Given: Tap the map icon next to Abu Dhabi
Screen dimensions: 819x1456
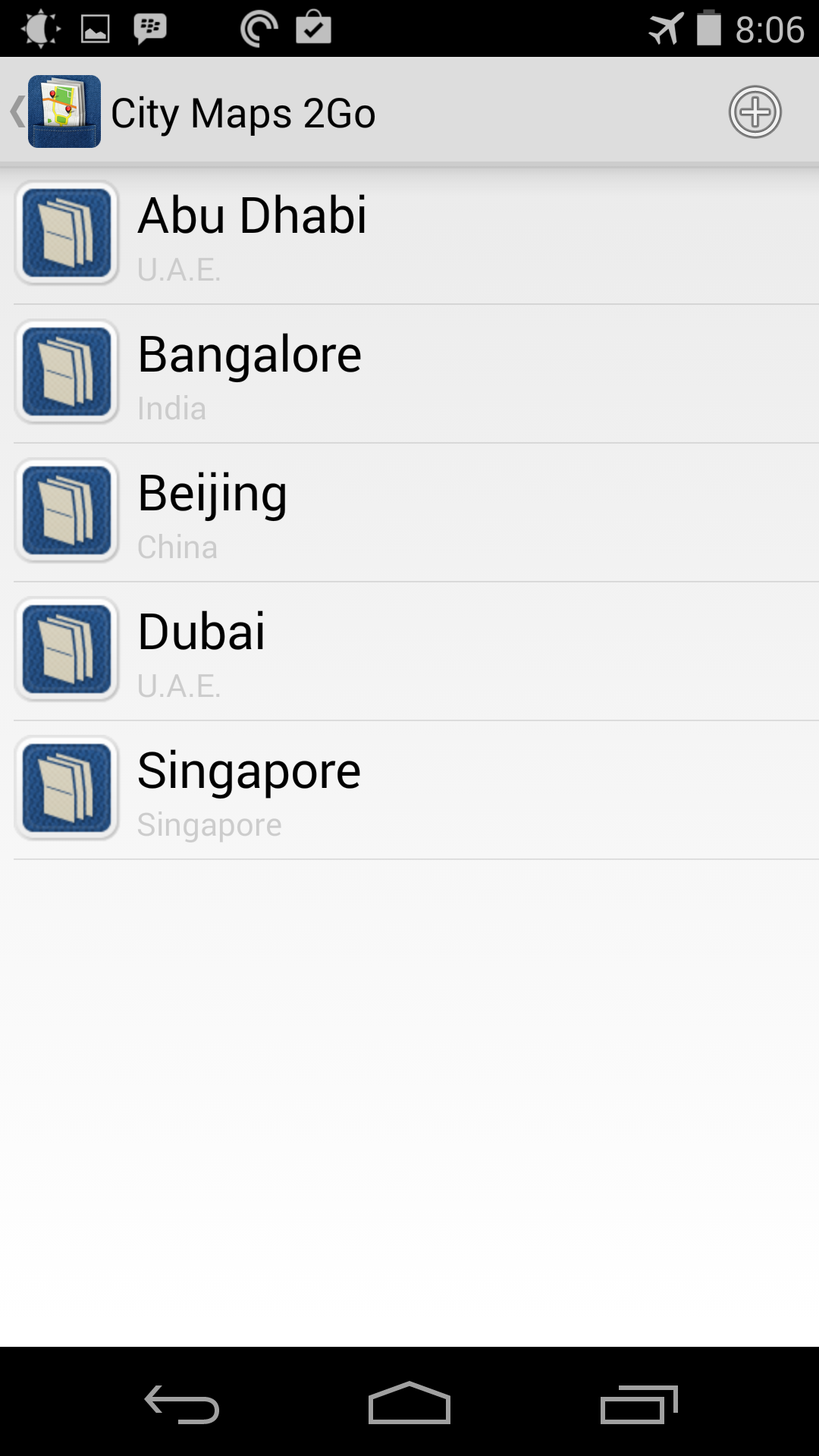Looking at the screenshot, I should [67, 233].
